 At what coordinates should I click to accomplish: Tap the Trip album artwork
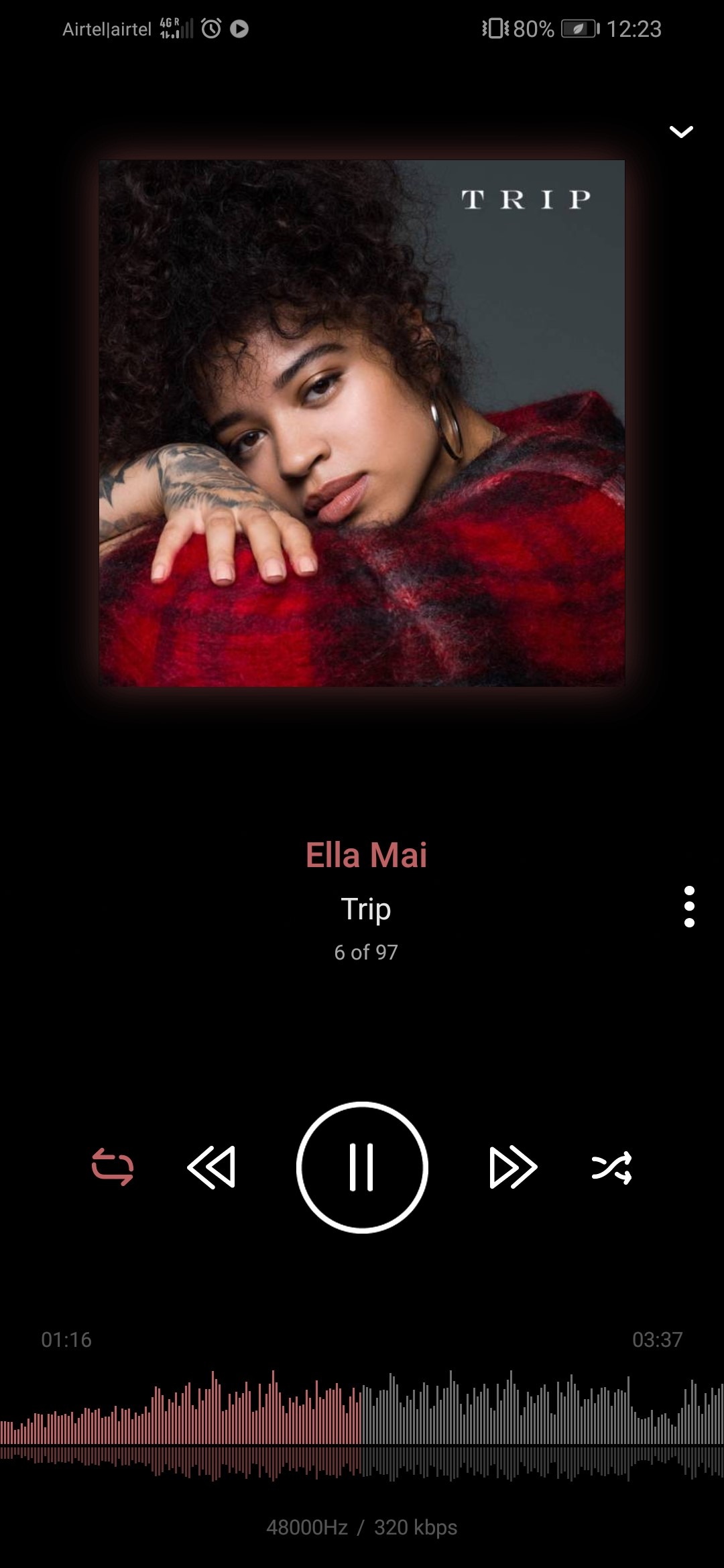point(362,423)
